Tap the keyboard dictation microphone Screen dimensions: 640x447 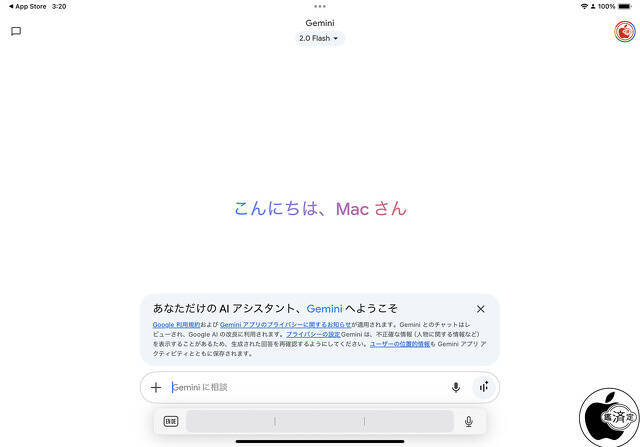(x=468, y=421)
